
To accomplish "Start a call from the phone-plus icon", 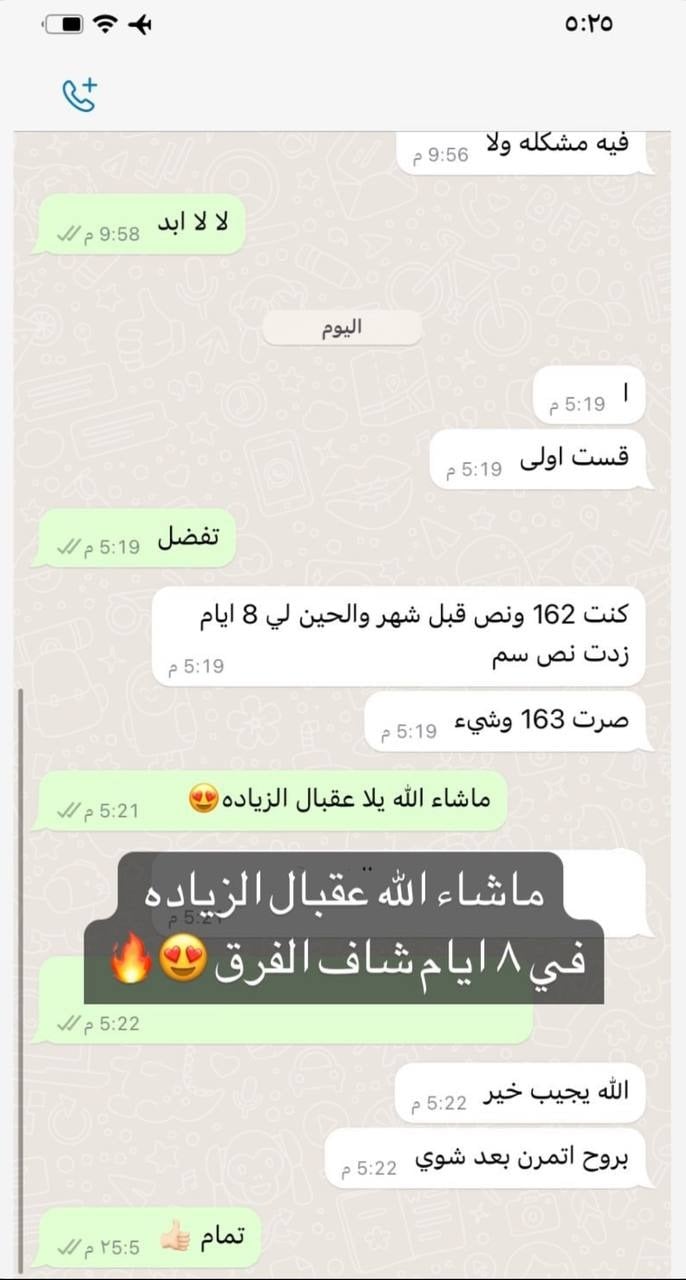I will tap(79, 94).
